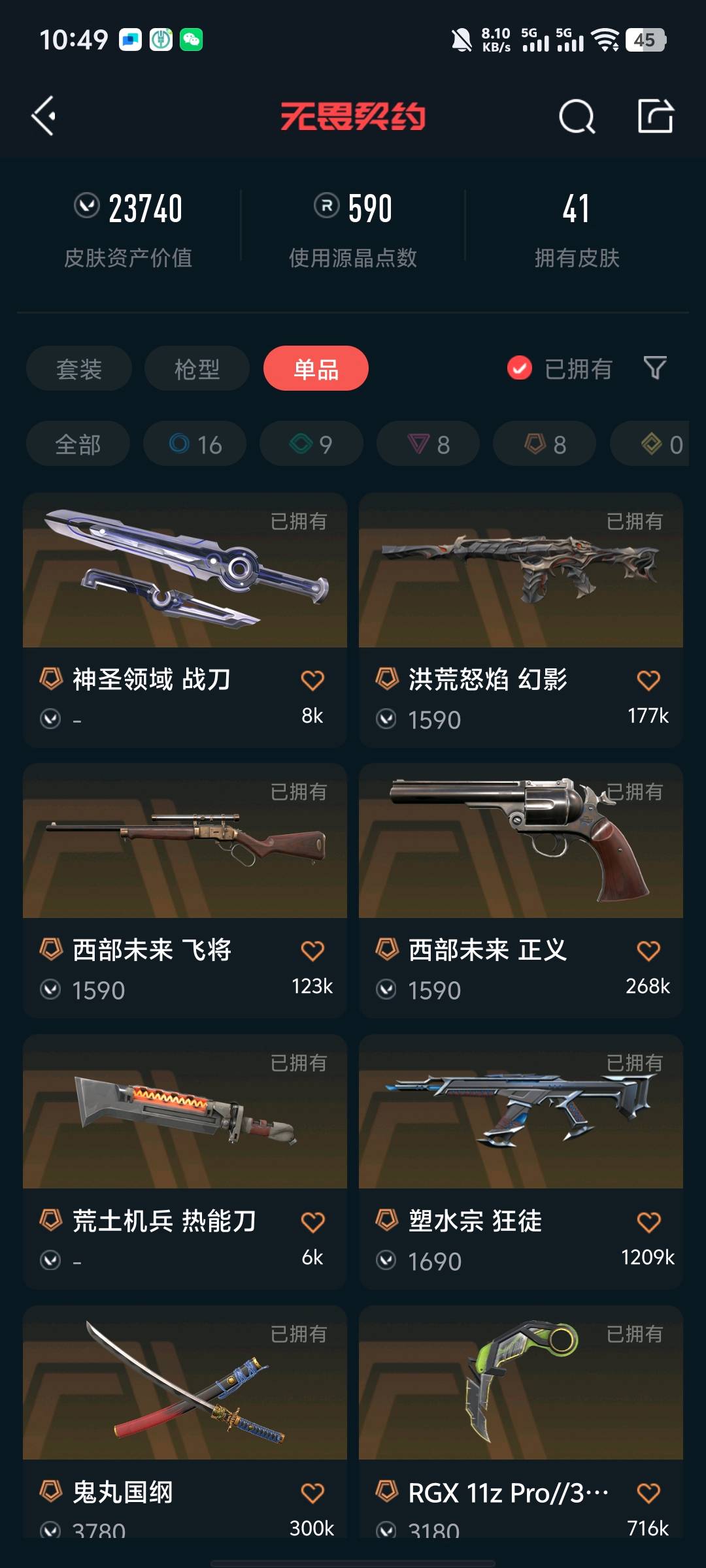
Task: Filter by the blue tier chip showing 16
Action: pos(195,444)
